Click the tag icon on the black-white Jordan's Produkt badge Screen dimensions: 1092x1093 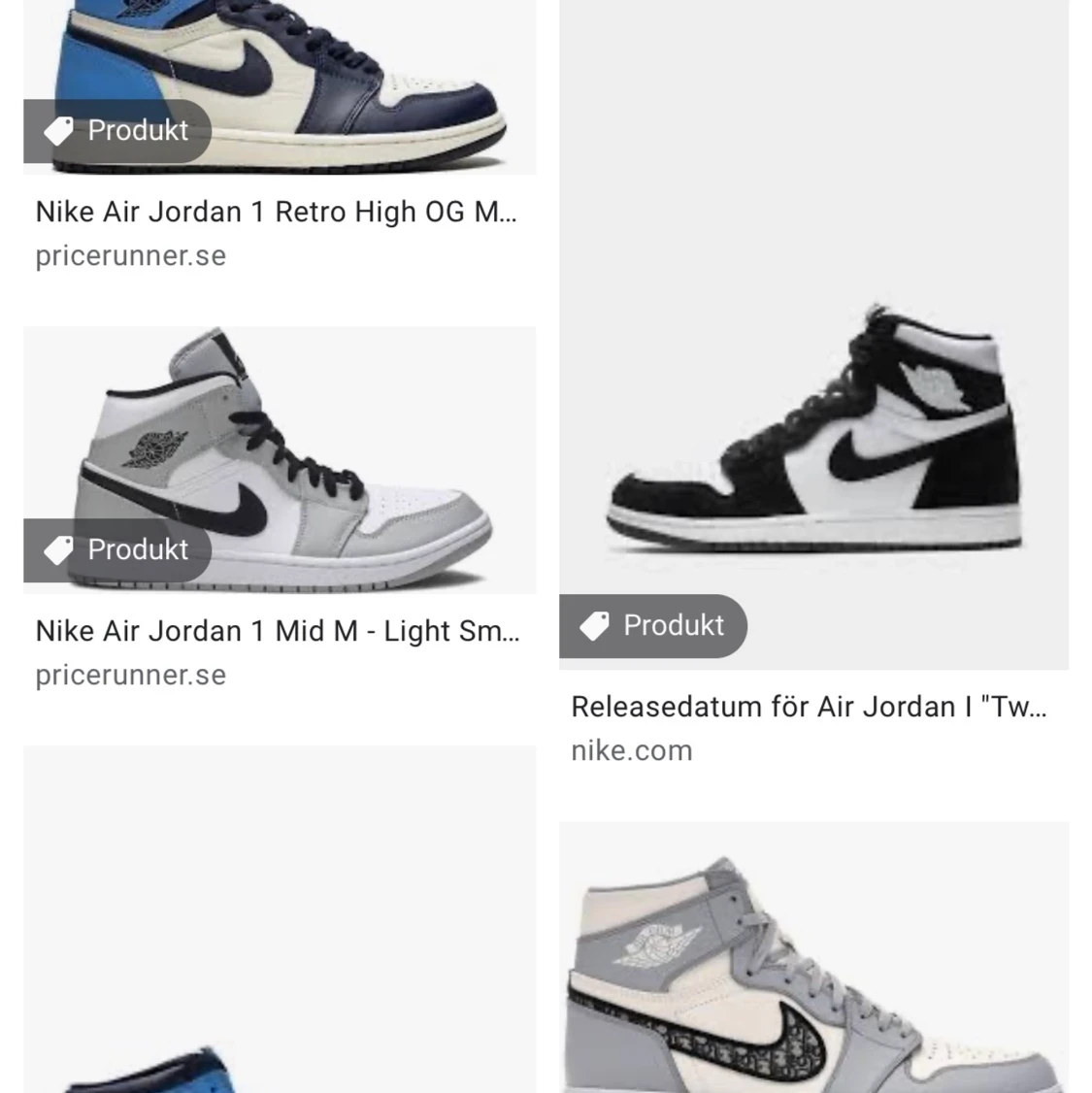(596, 626)
